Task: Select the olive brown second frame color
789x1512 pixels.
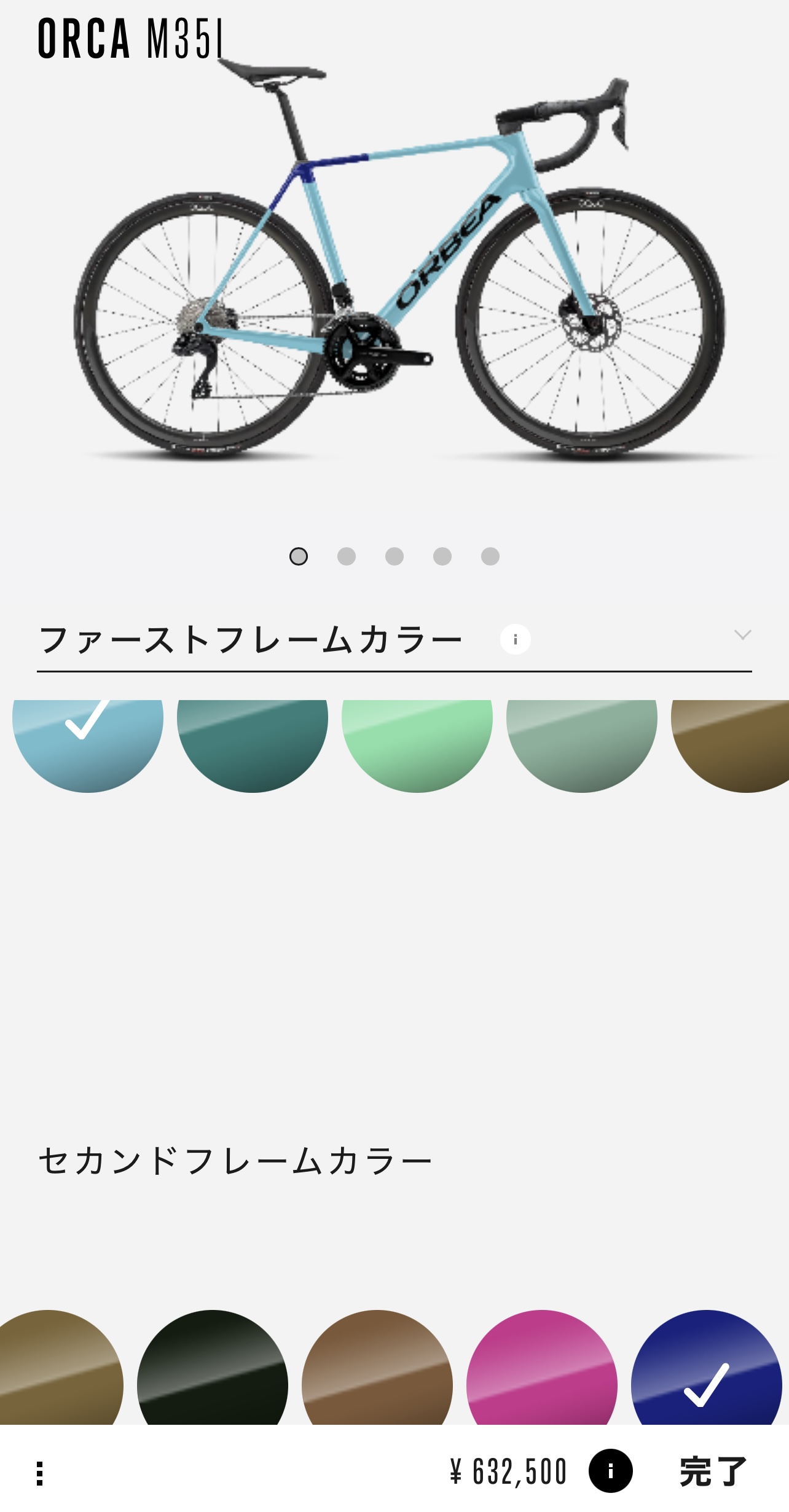Action: click(x=55, y=1371)
